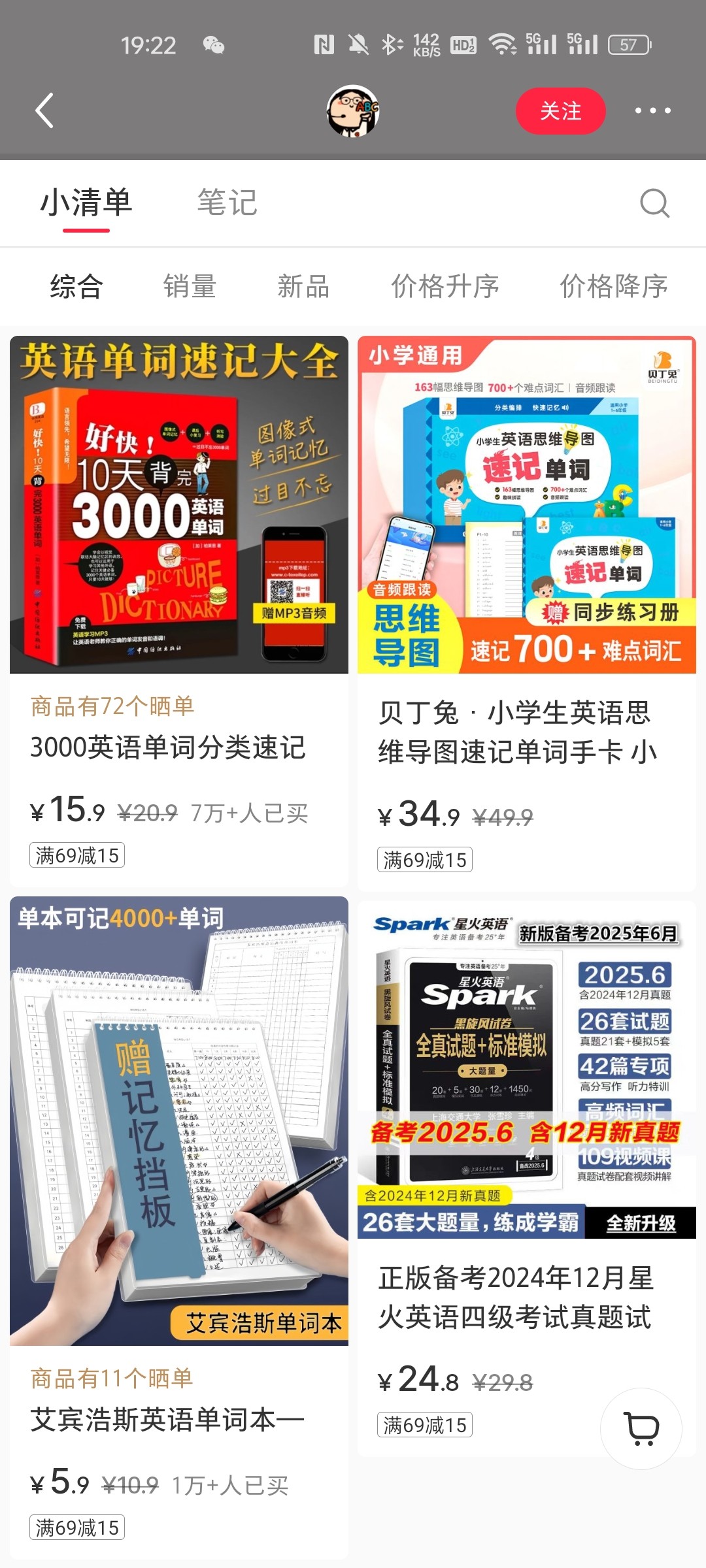This screenshot has height=1568, width=706.
Task: Switch to the 笔记 tab
Action: coord(227,203)
